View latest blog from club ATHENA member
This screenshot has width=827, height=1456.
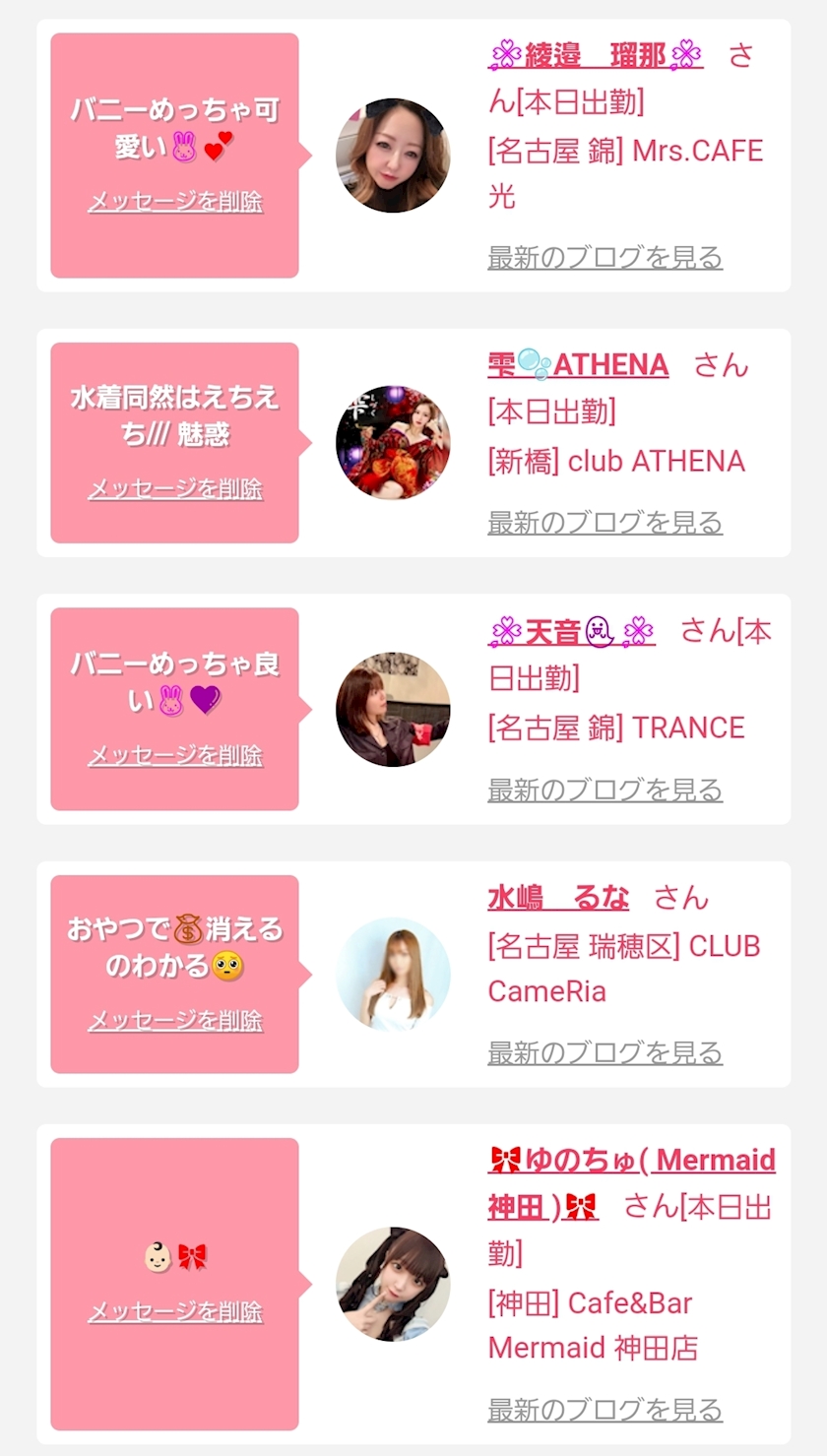604,523
